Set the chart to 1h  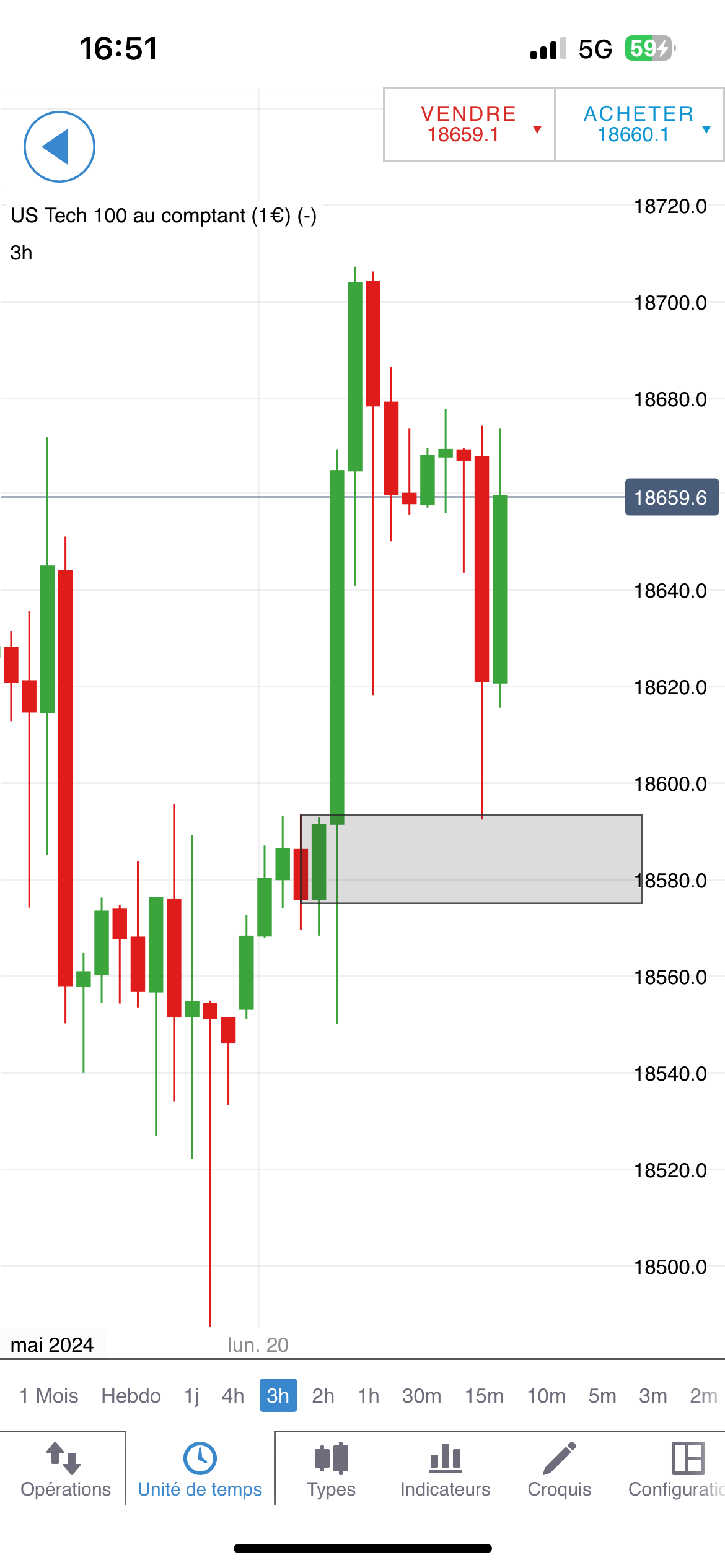368,1395
